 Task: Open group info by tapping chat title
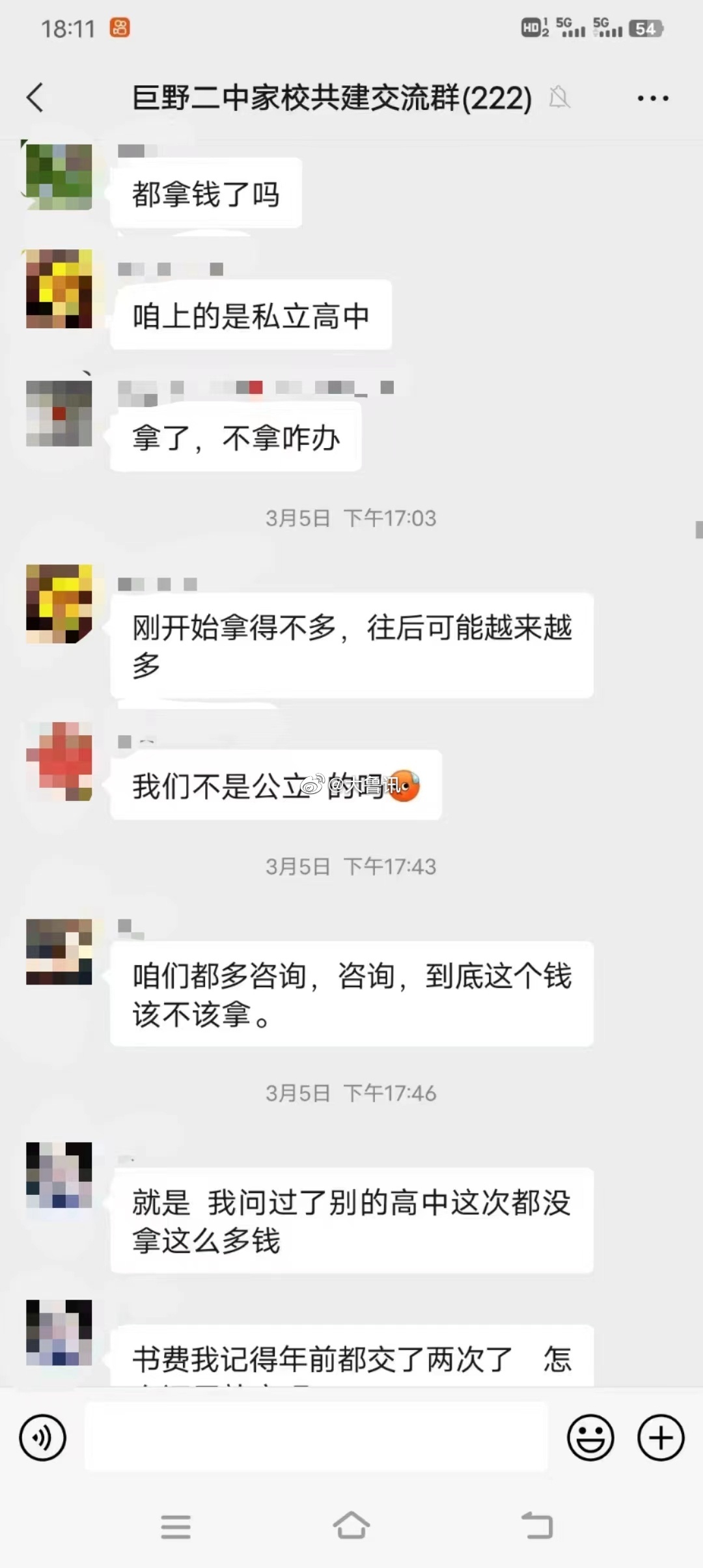[330, 99]
